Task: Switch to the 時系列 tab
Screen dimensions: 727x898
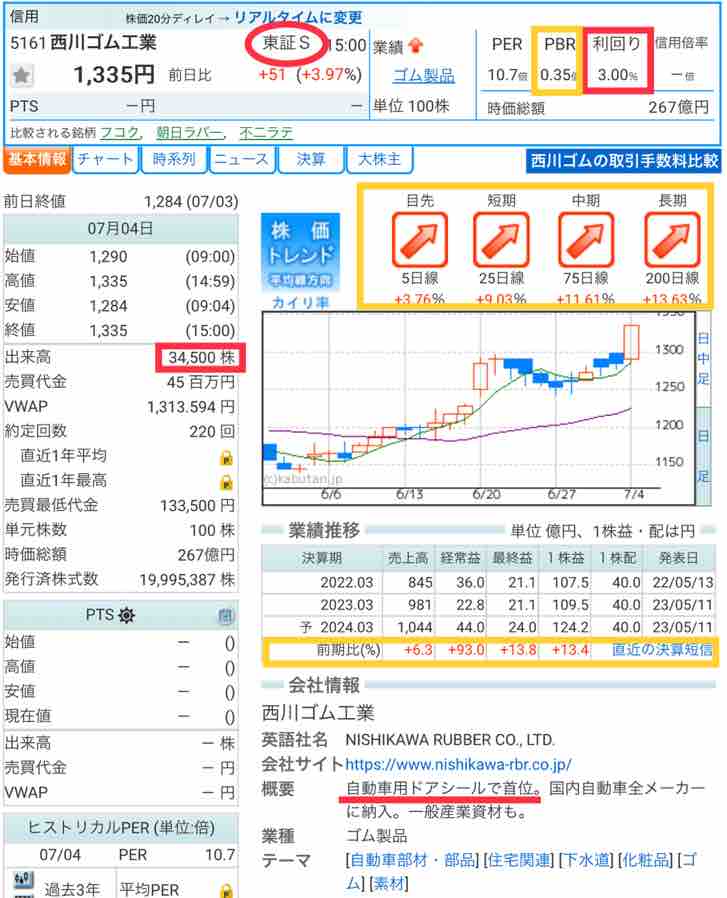Action: tap(173, 159)
